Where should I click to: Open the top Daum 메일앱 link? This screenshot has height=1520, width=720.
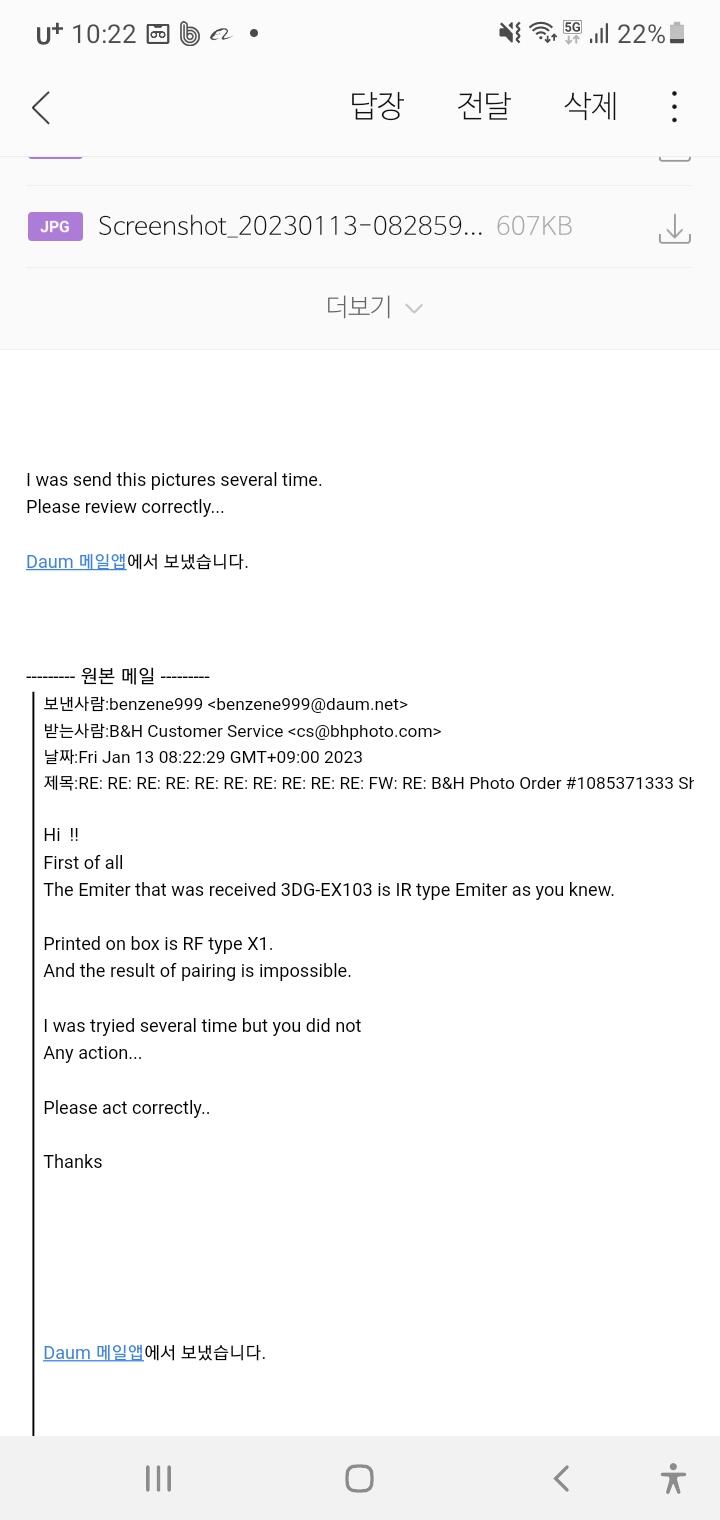[x=76, y=562]
